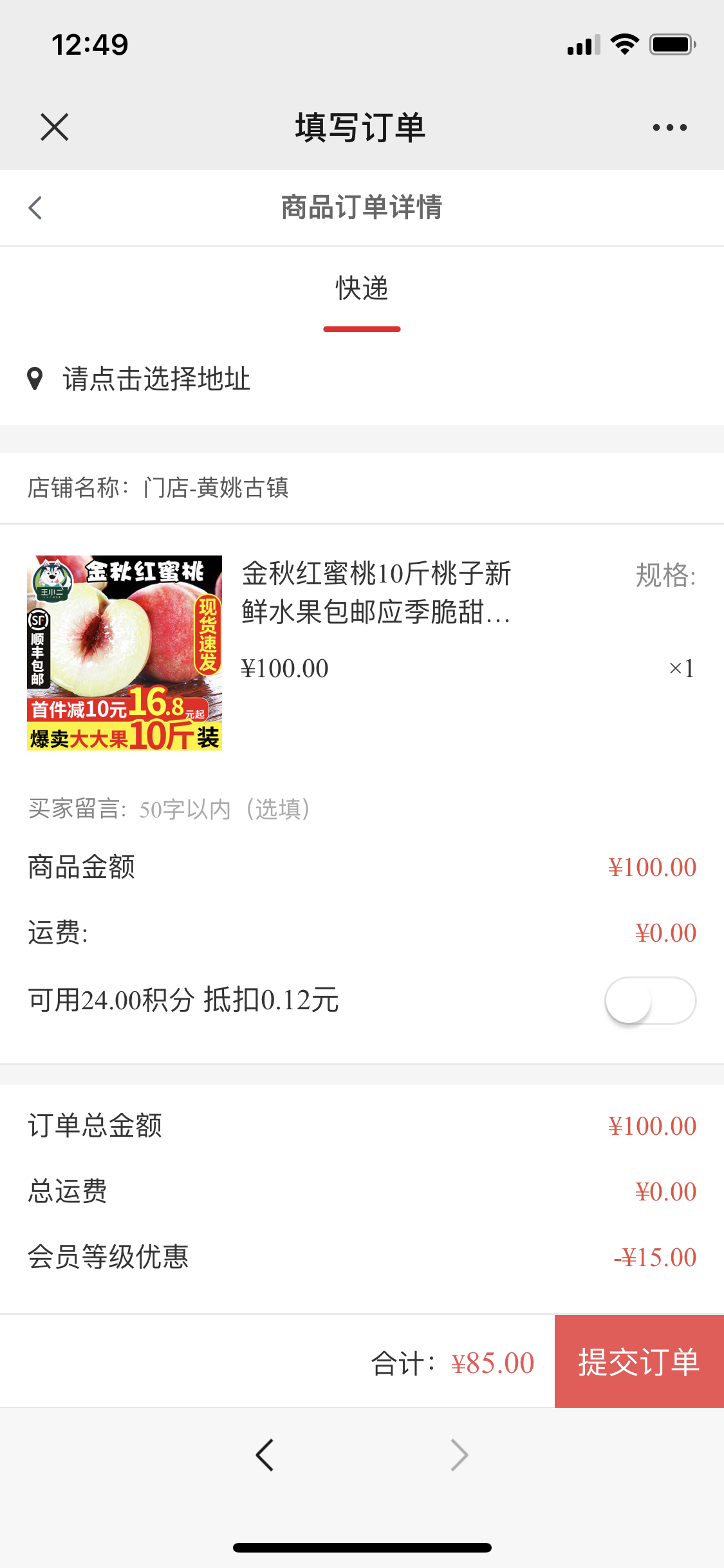
Task: Navigate back with the bottom browser arrow
Action: click(x=265, y=1455)
